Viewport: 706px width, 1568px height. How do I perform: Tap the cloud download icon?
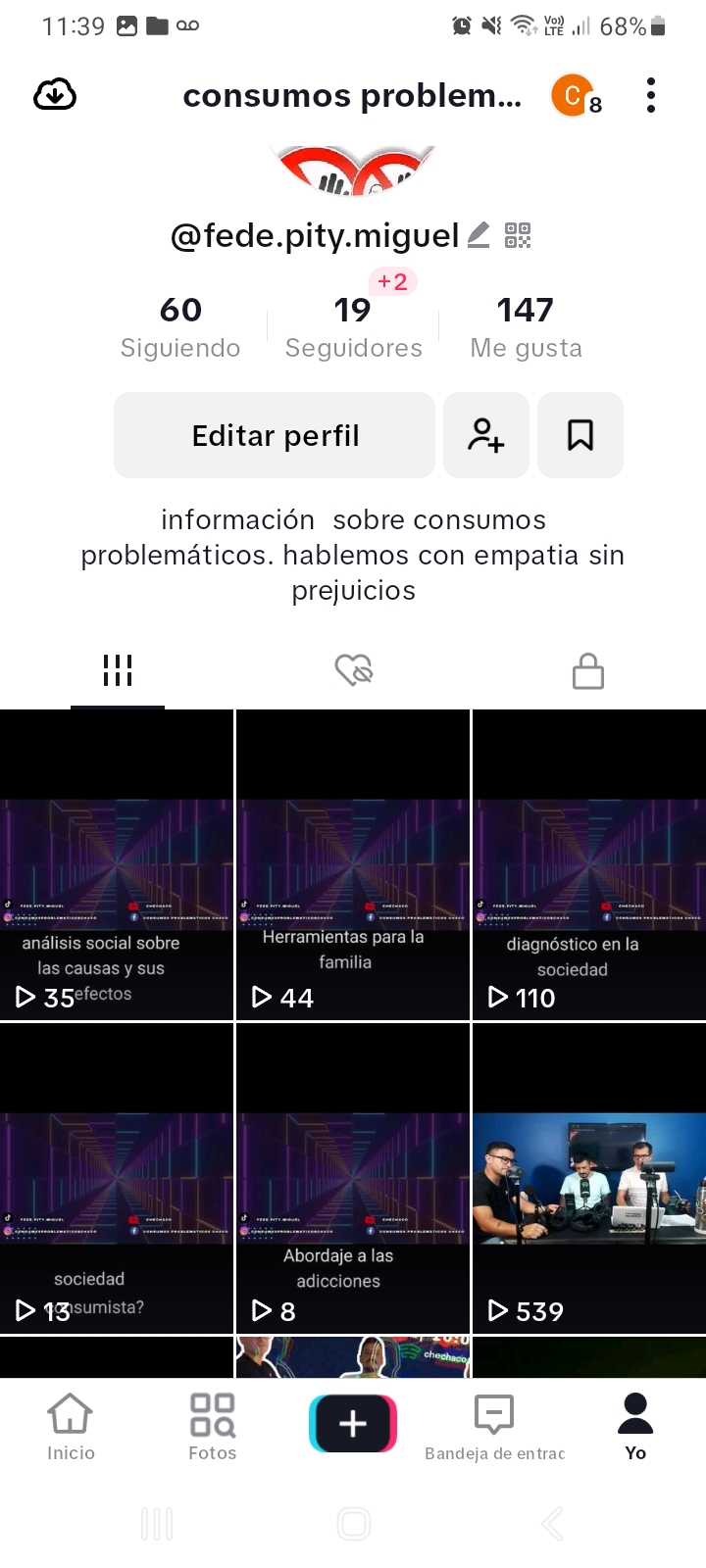55,95
